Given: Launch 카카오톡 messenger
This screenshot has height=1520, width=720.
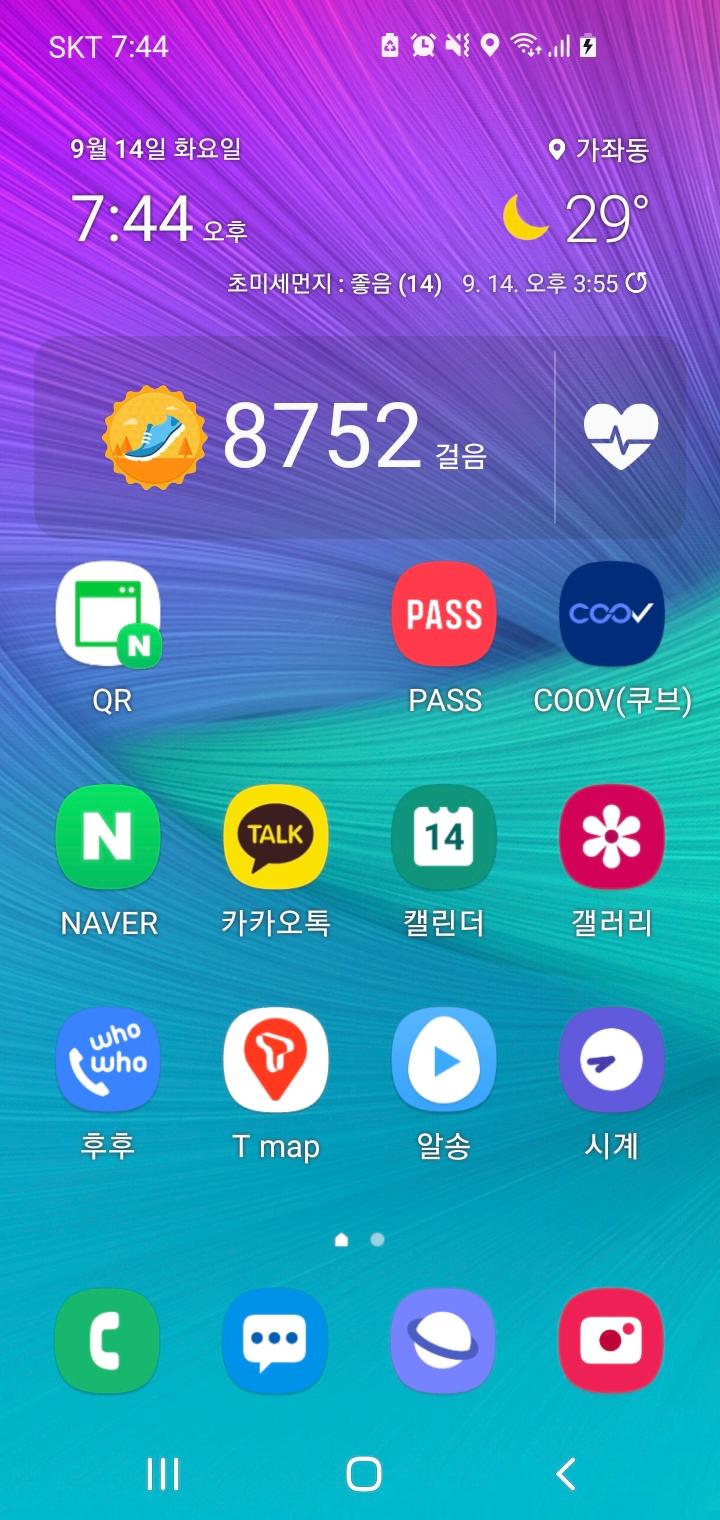Looking at the screenshot, I should pos(276,838).
